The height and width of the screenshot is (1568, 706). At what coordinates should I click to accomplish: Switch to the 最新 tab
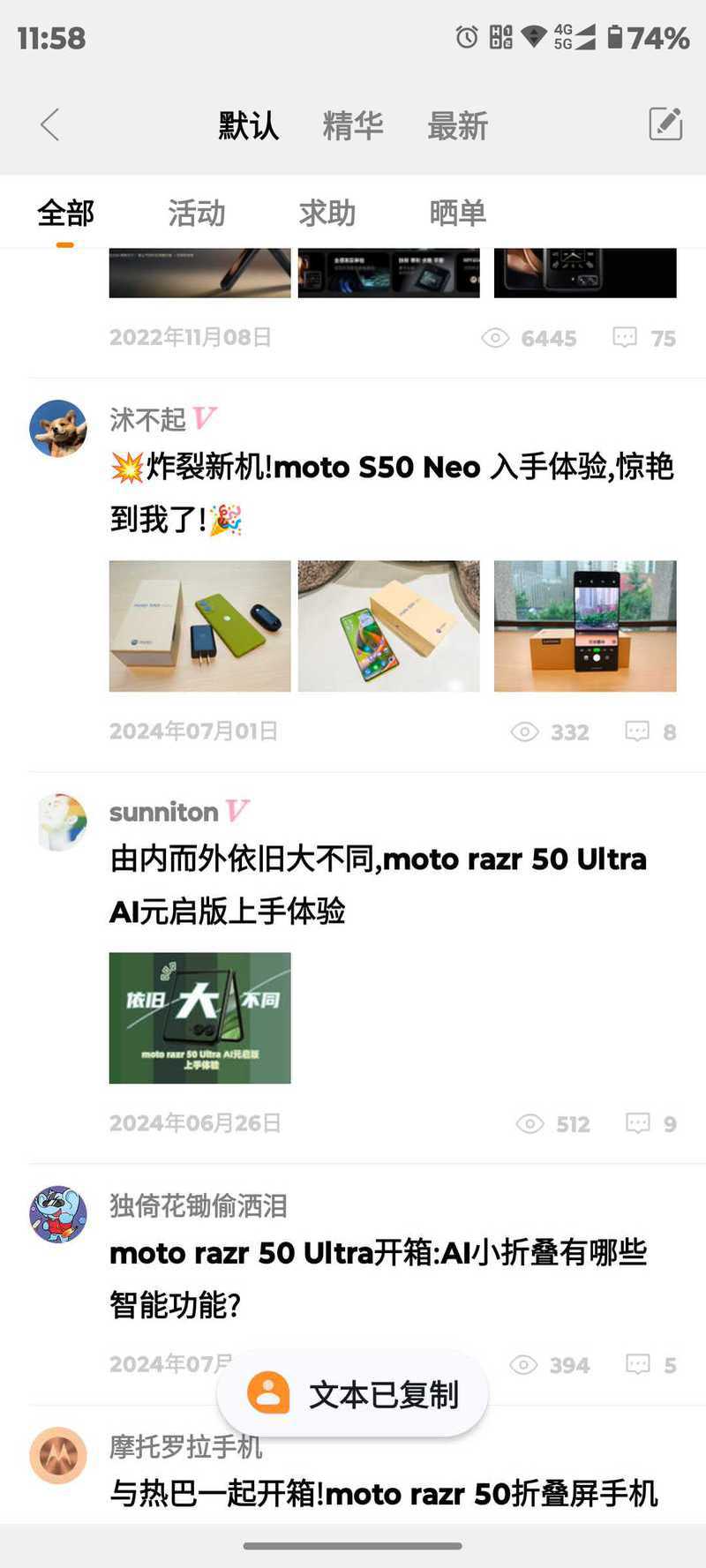[x=457, y=125]
